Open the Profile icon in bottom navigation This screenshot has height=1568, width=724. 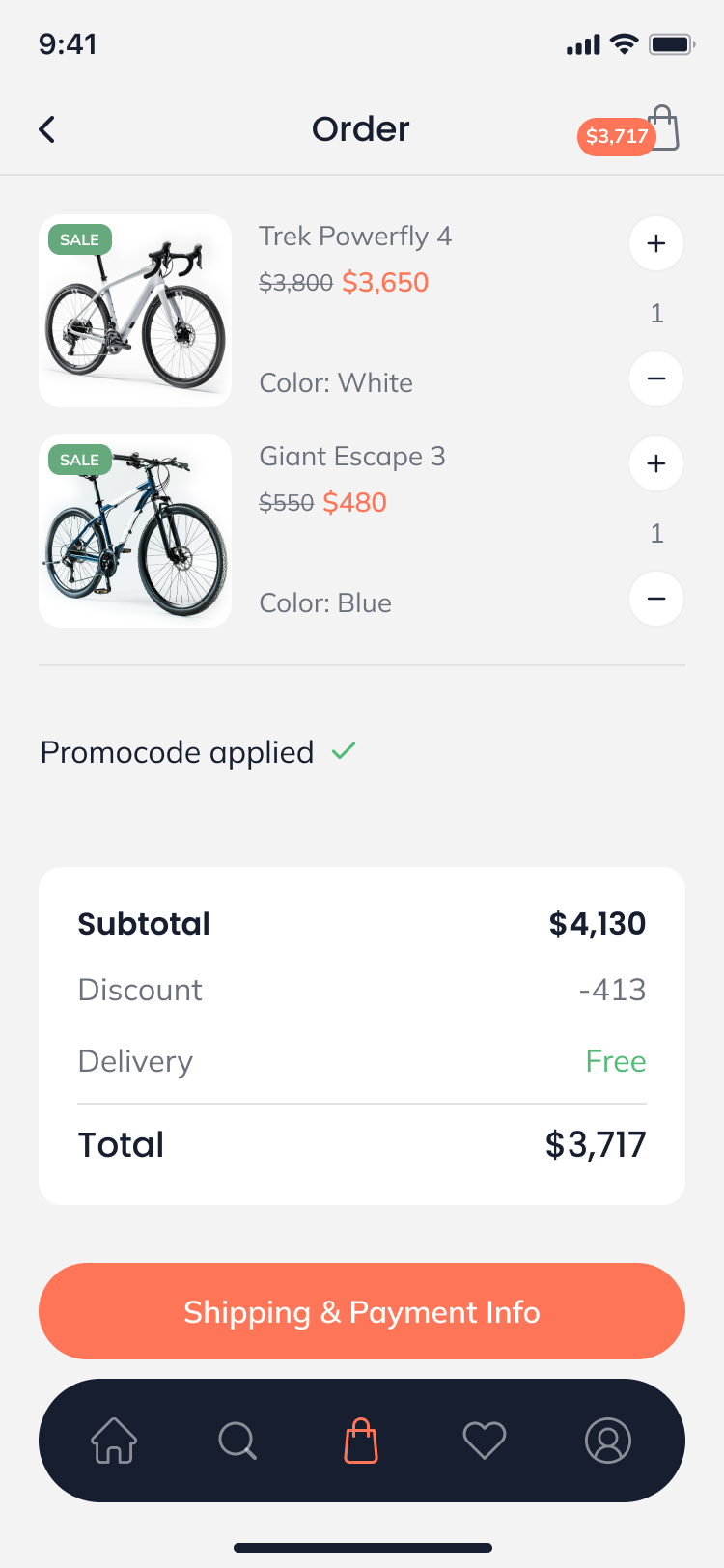pos(608,1440)
